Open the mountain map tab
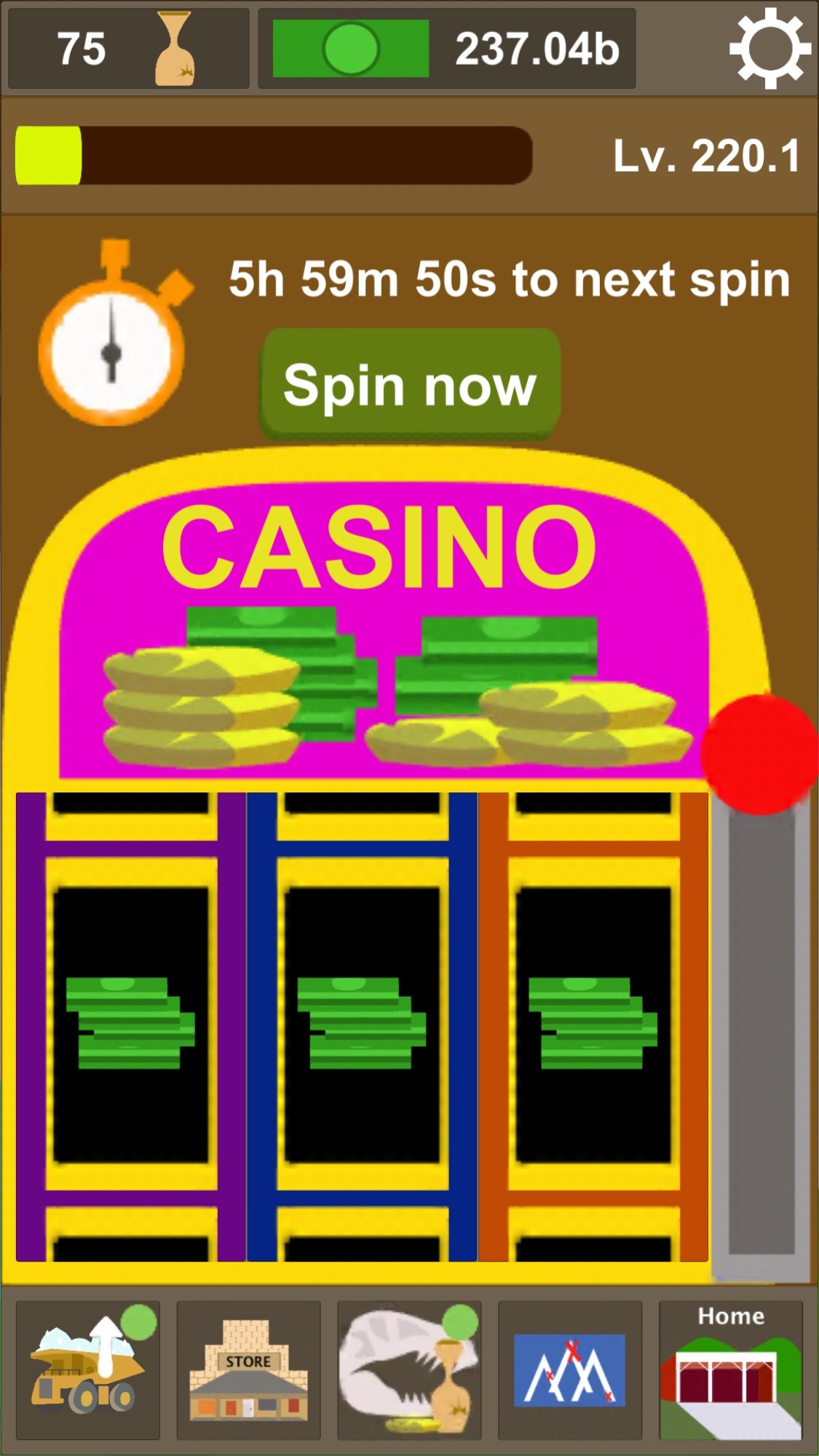819x1456 pixels. (x=569, y=1370)
